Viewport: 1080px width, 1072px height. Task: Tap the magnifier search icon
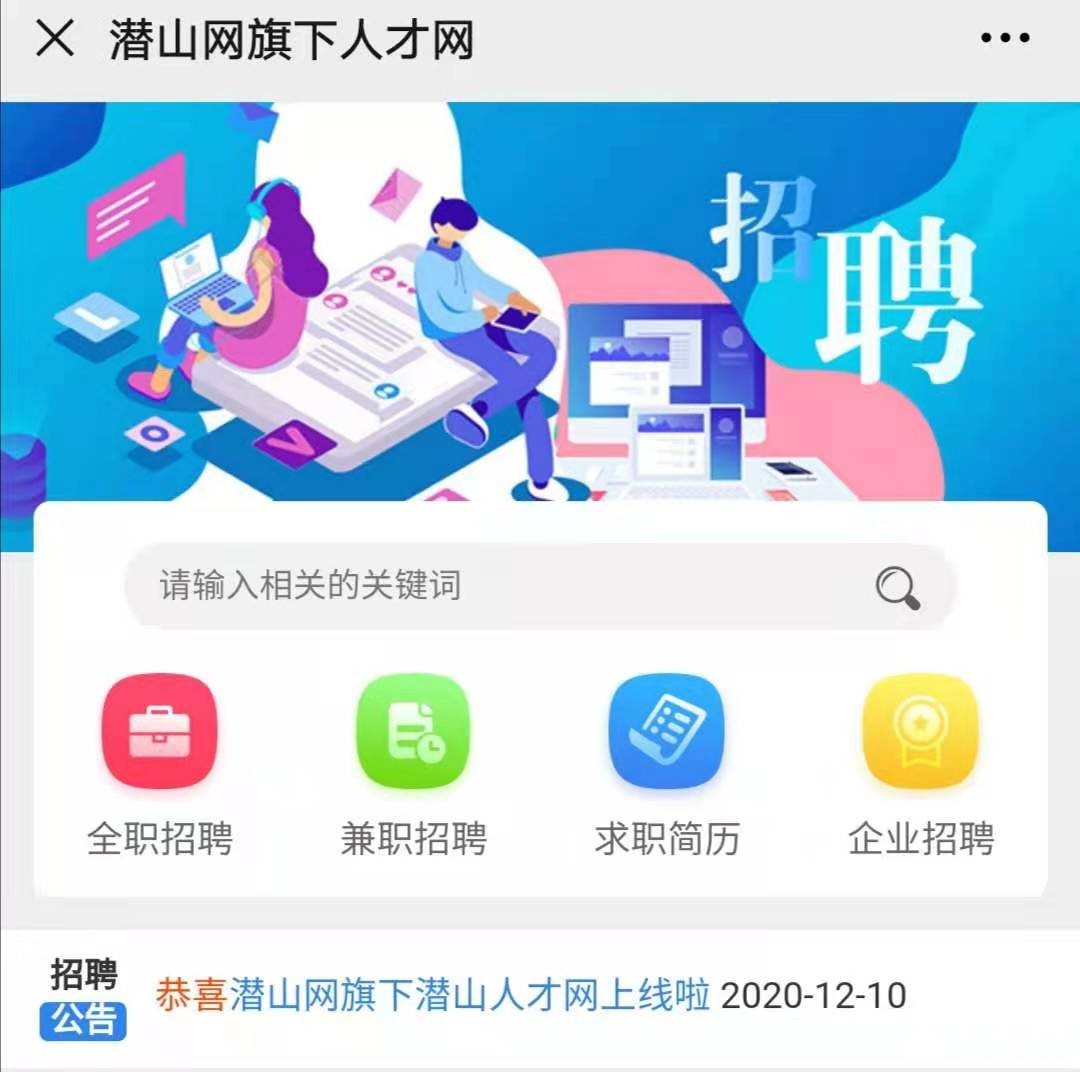coord(898,587)
